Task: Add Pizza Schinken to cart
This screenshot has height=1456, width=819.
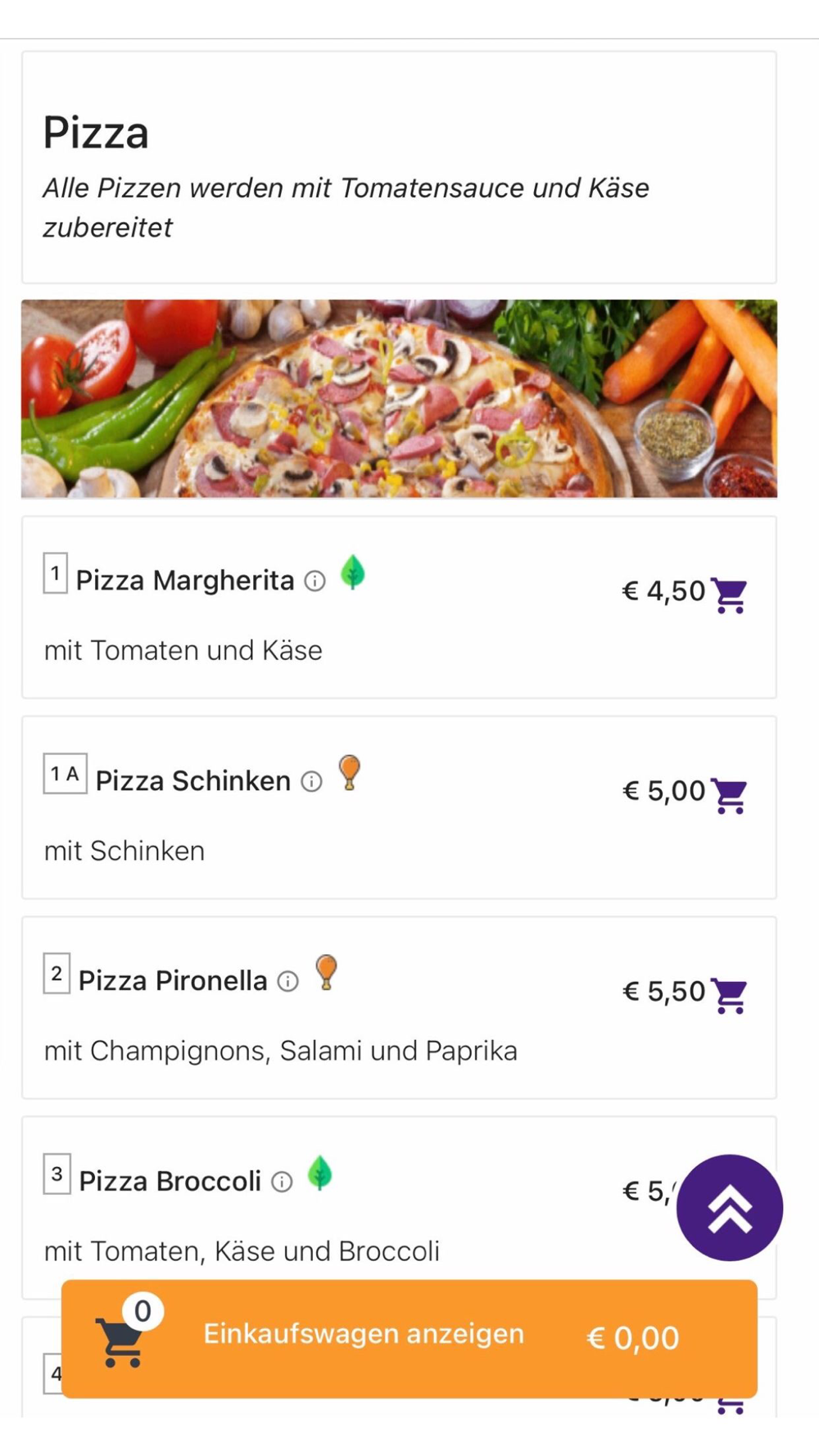Action: pos(728,795)
